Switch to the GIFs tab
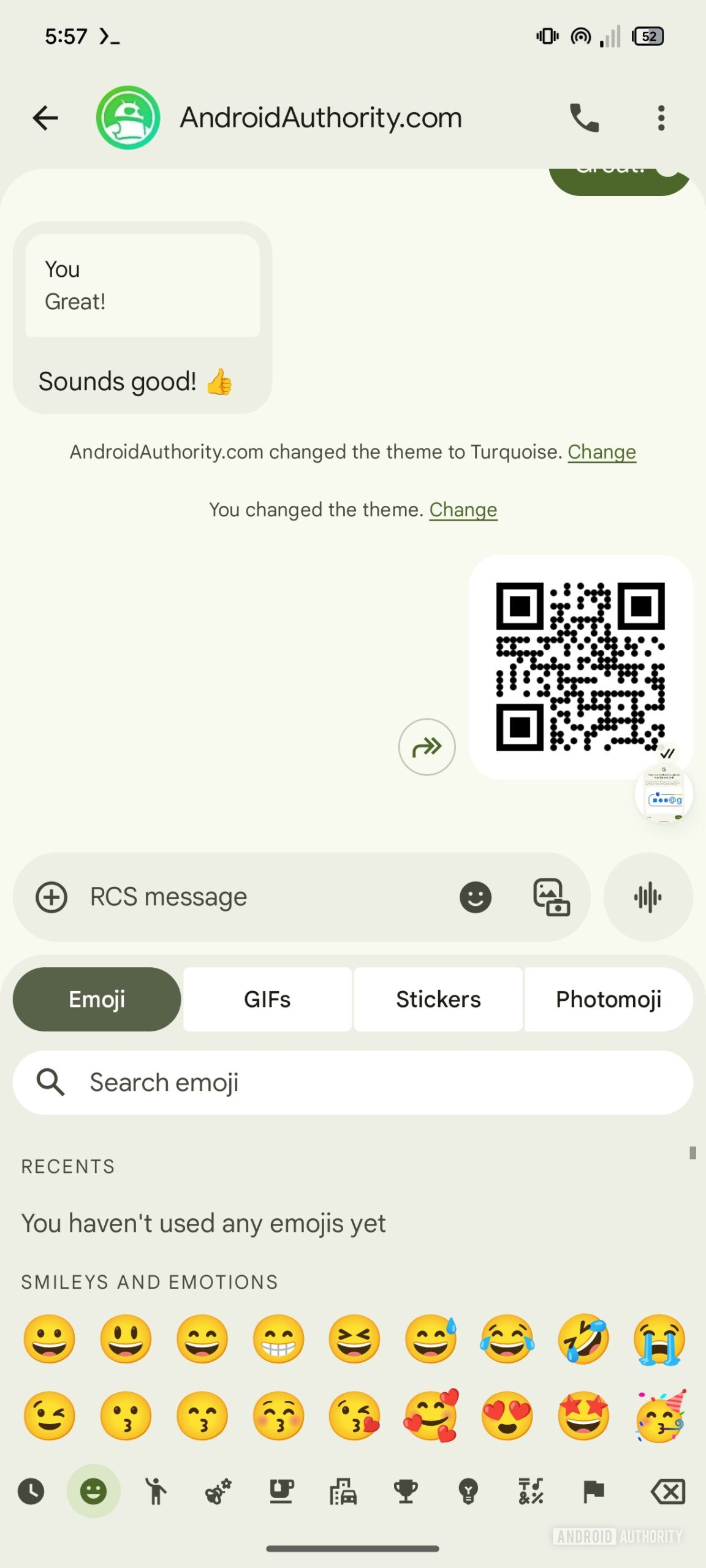Image resolution: width=706 pixels, height=1568 pixels. (x=267, y=1000)
